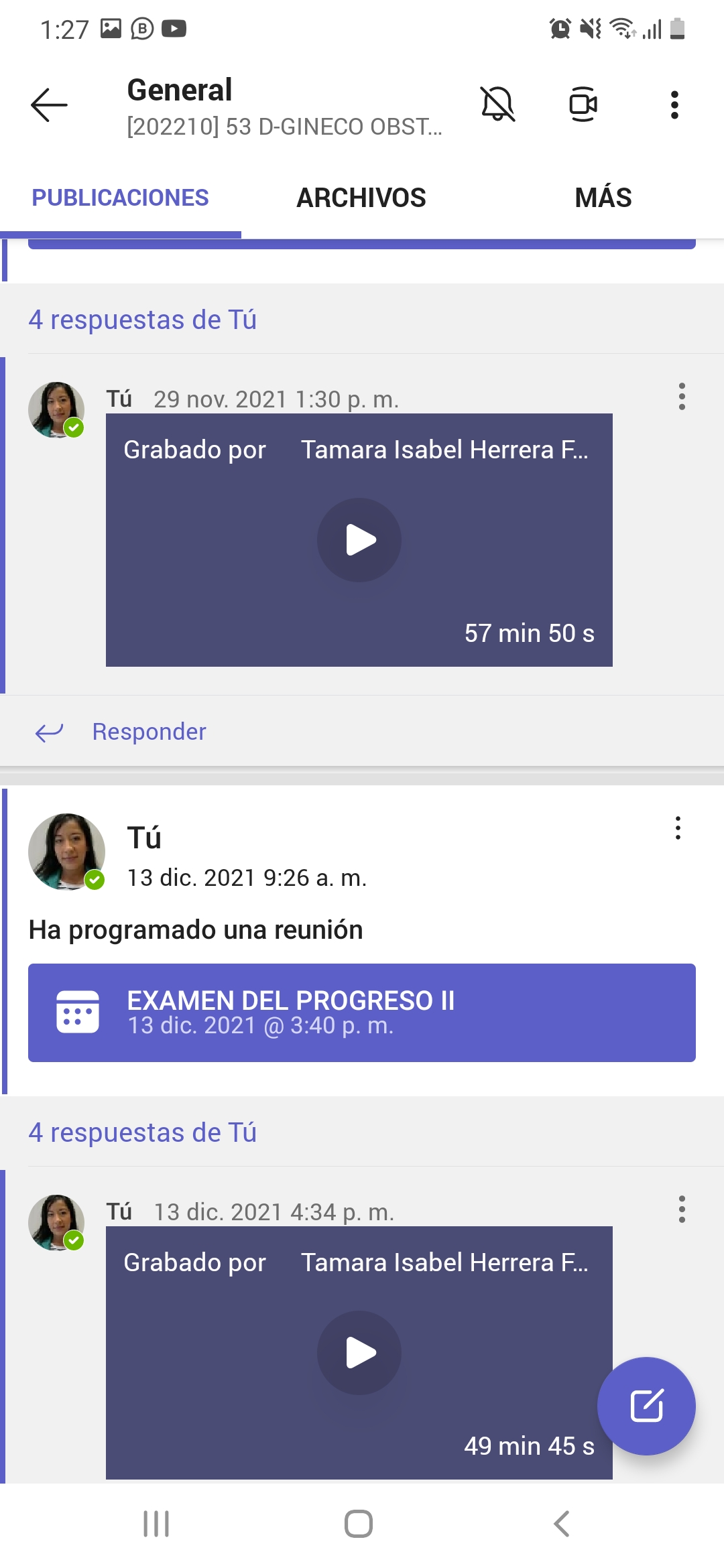Open options for the 29 nov. 2021 message
The image size is (724, 1568).
coord(682,397)
